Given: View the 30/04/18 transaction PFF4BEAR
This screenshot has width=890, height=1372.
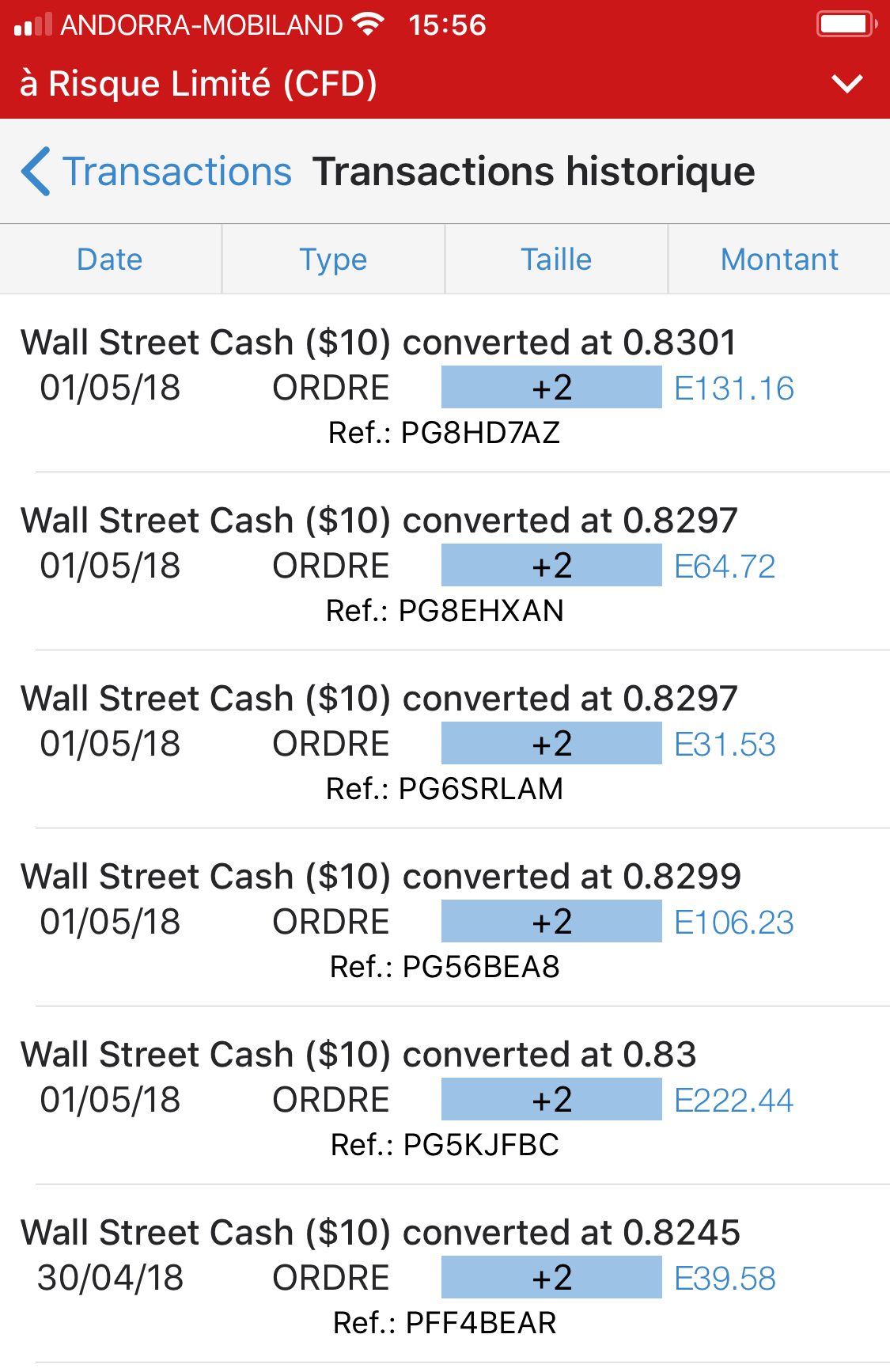Looking at the screenshot, I should [445, 1278].
